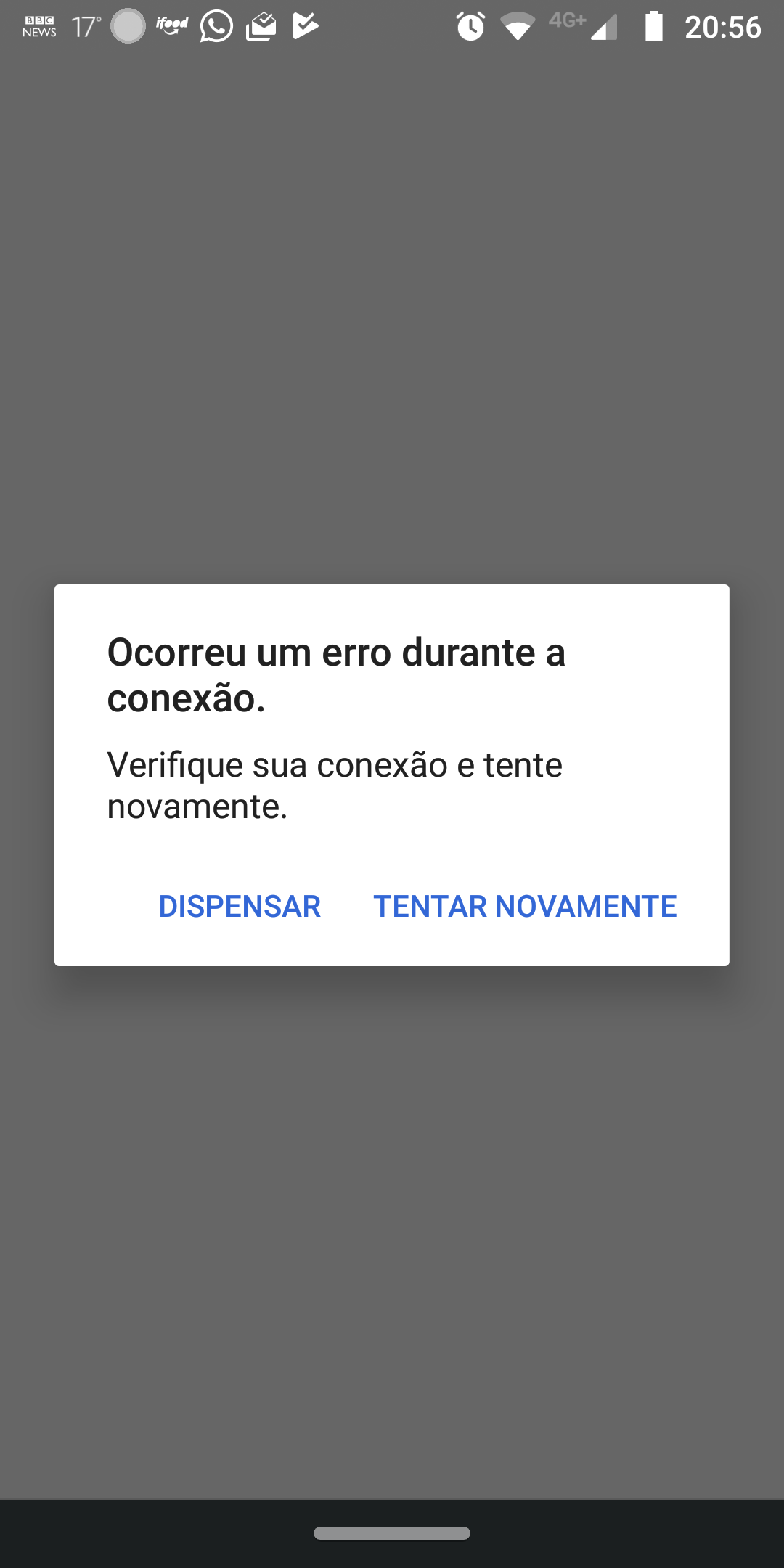Viewport: 784px width, 1568px height.
Task: Tap TENTAR NOVAMENTE to retry the connection
Action: (x=525, y=906)
